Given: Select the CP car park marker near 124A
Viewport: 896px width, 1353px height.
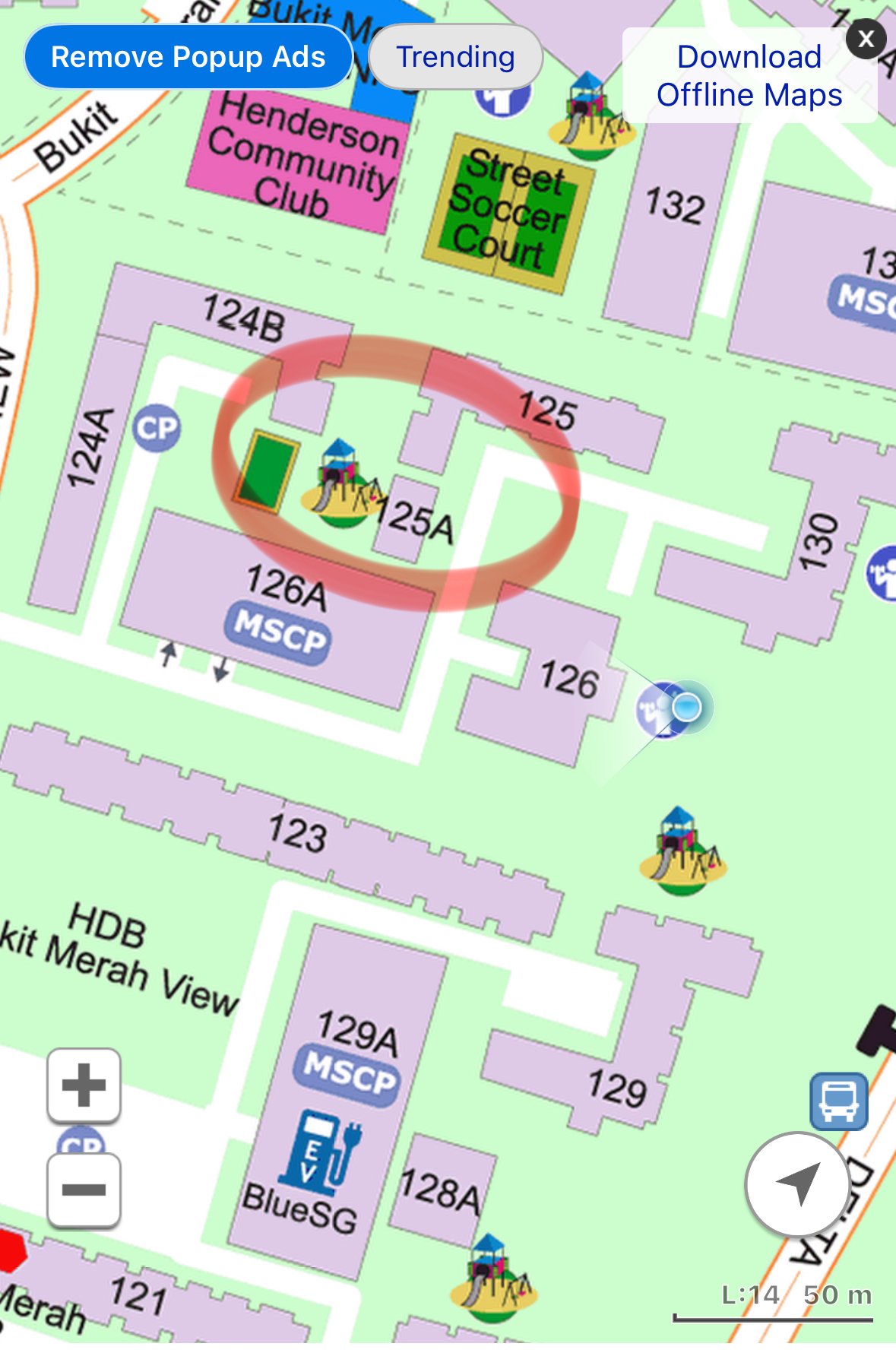Looking at the screenshot, I should tap(157, 428).
